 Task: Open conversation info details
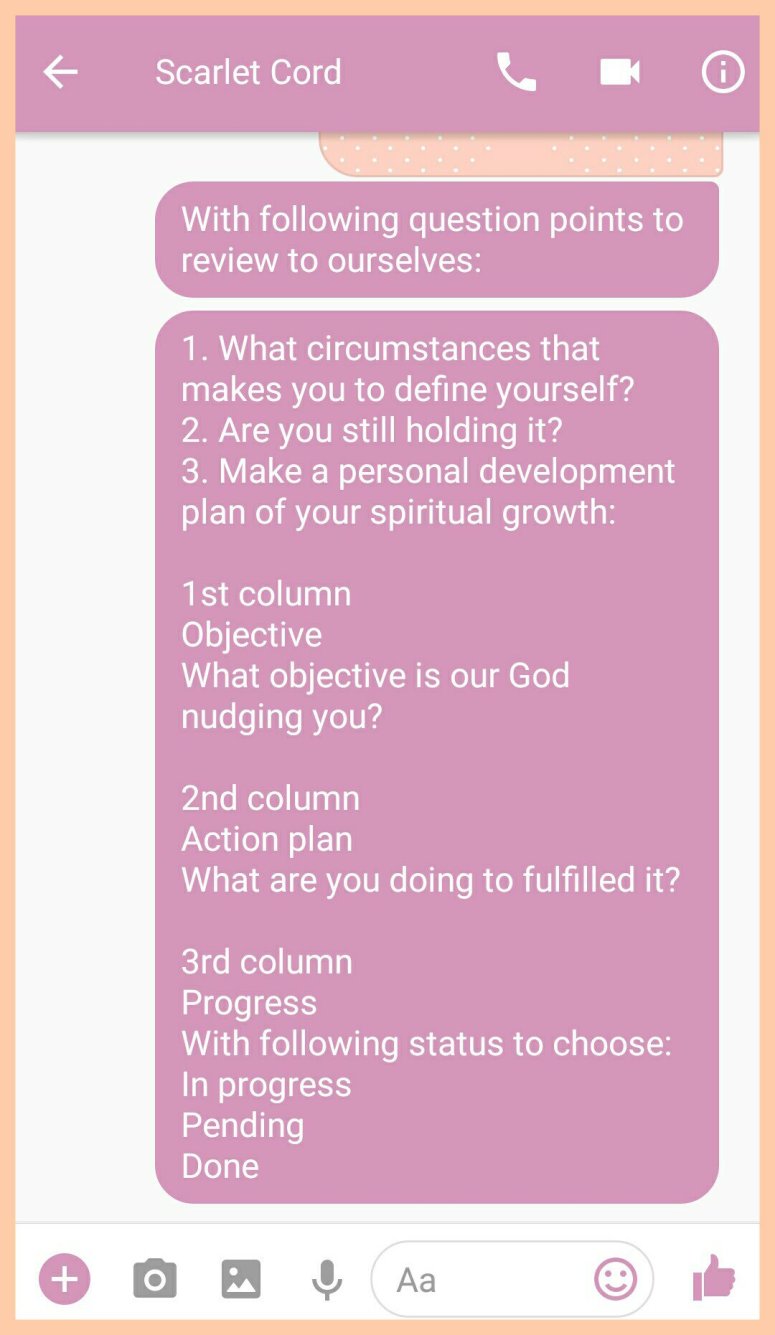click(x=722, y=72)
